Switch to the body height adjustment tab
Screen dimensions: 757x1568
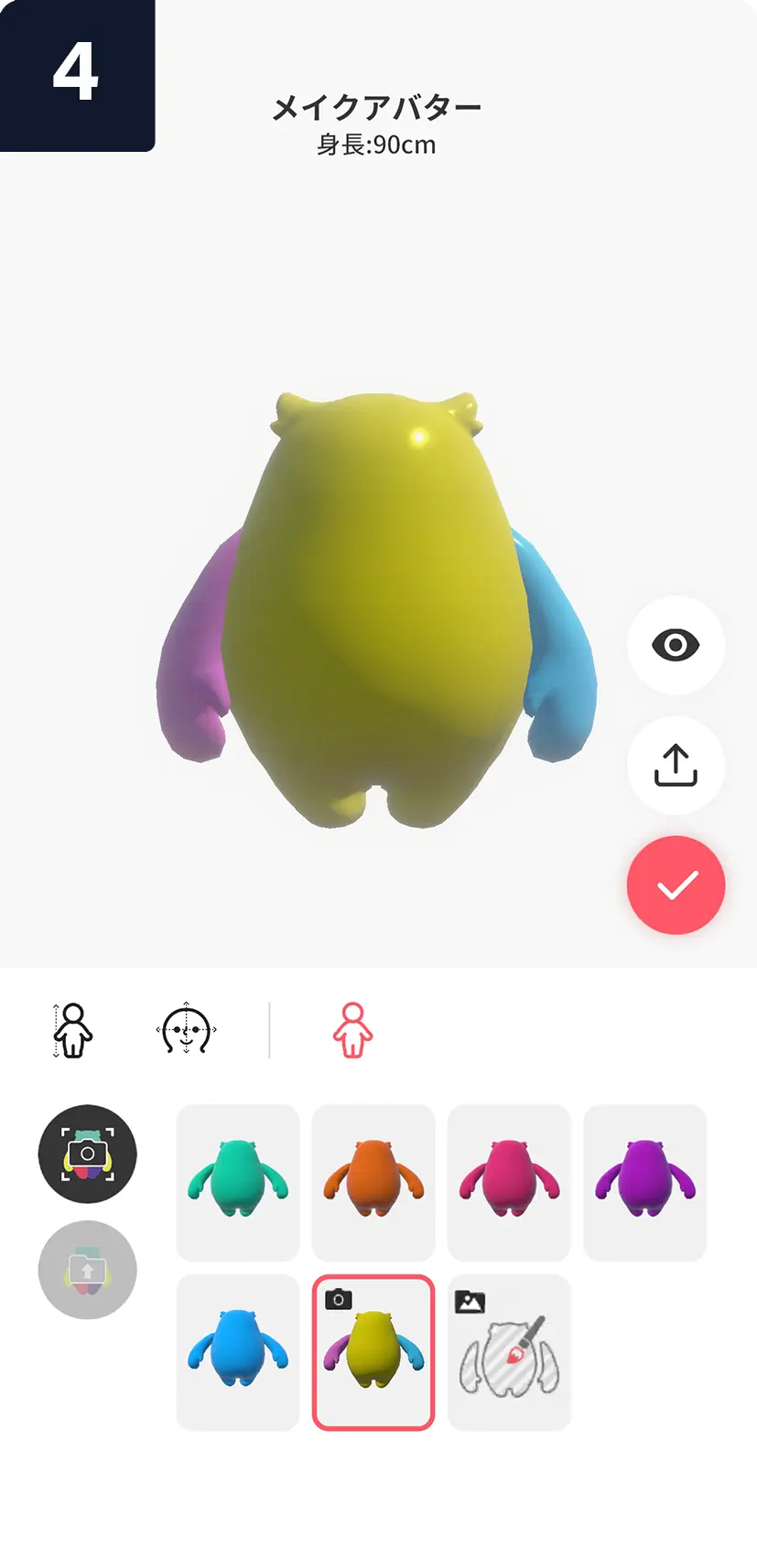point(73,1030)
